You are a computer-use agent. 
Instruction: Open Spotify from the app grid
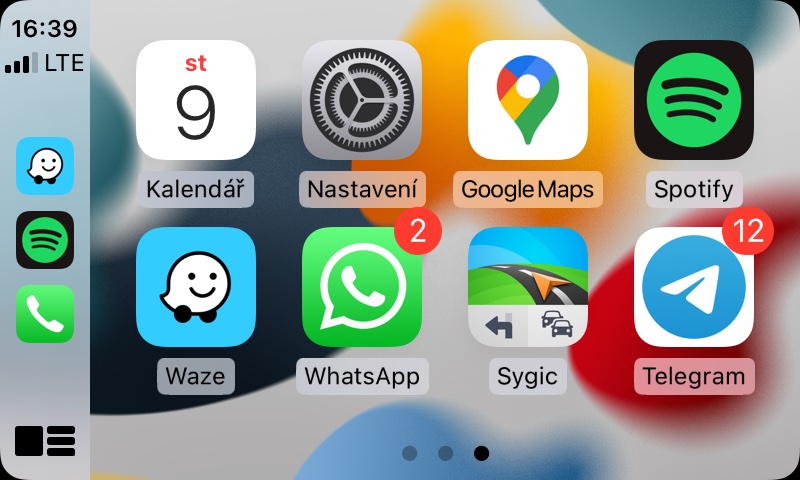tap(693, 101)
